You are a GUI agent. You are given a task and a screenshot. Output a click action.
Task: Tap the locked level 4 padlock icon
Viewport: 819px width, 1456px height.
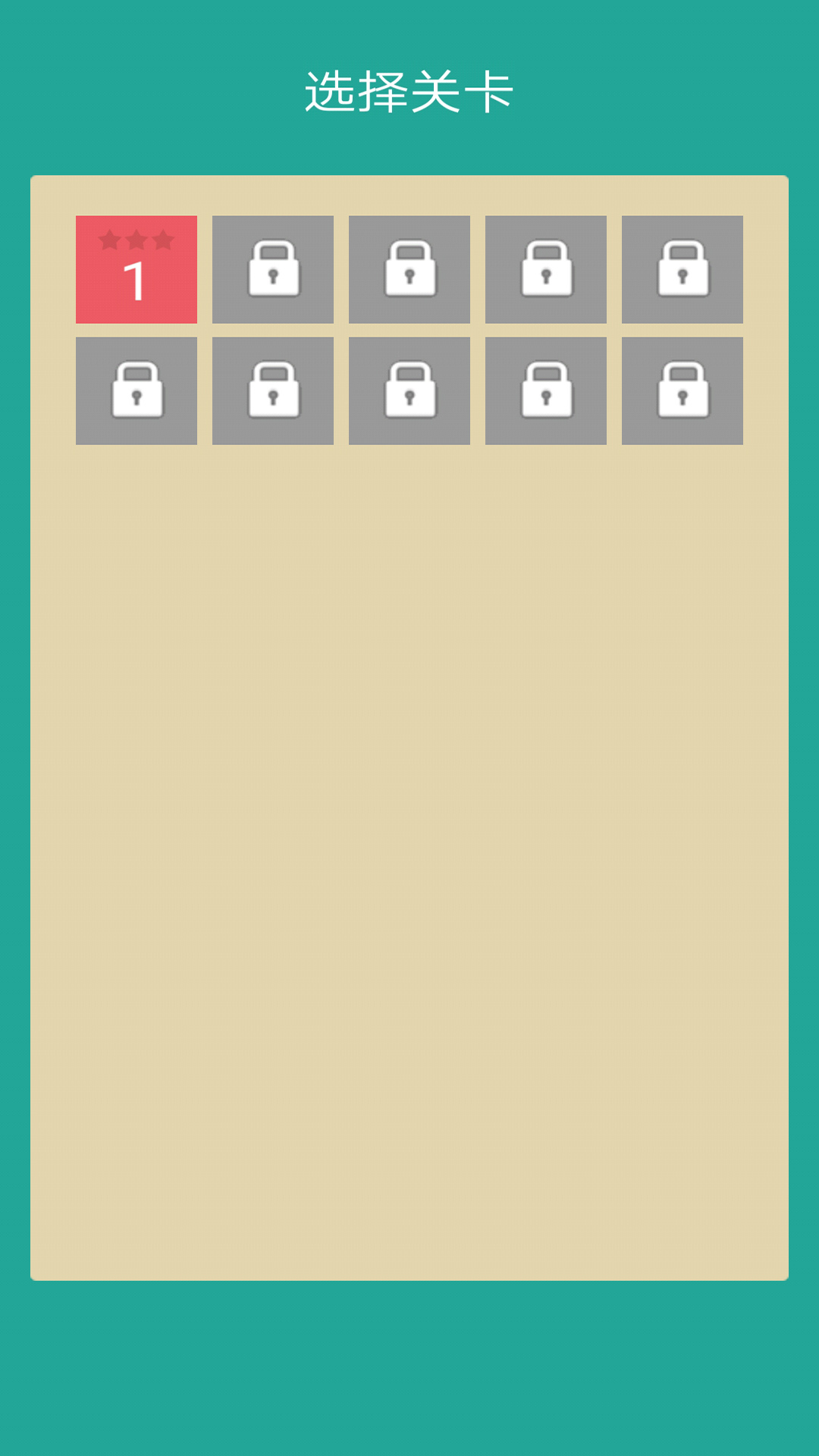(546, 269)
